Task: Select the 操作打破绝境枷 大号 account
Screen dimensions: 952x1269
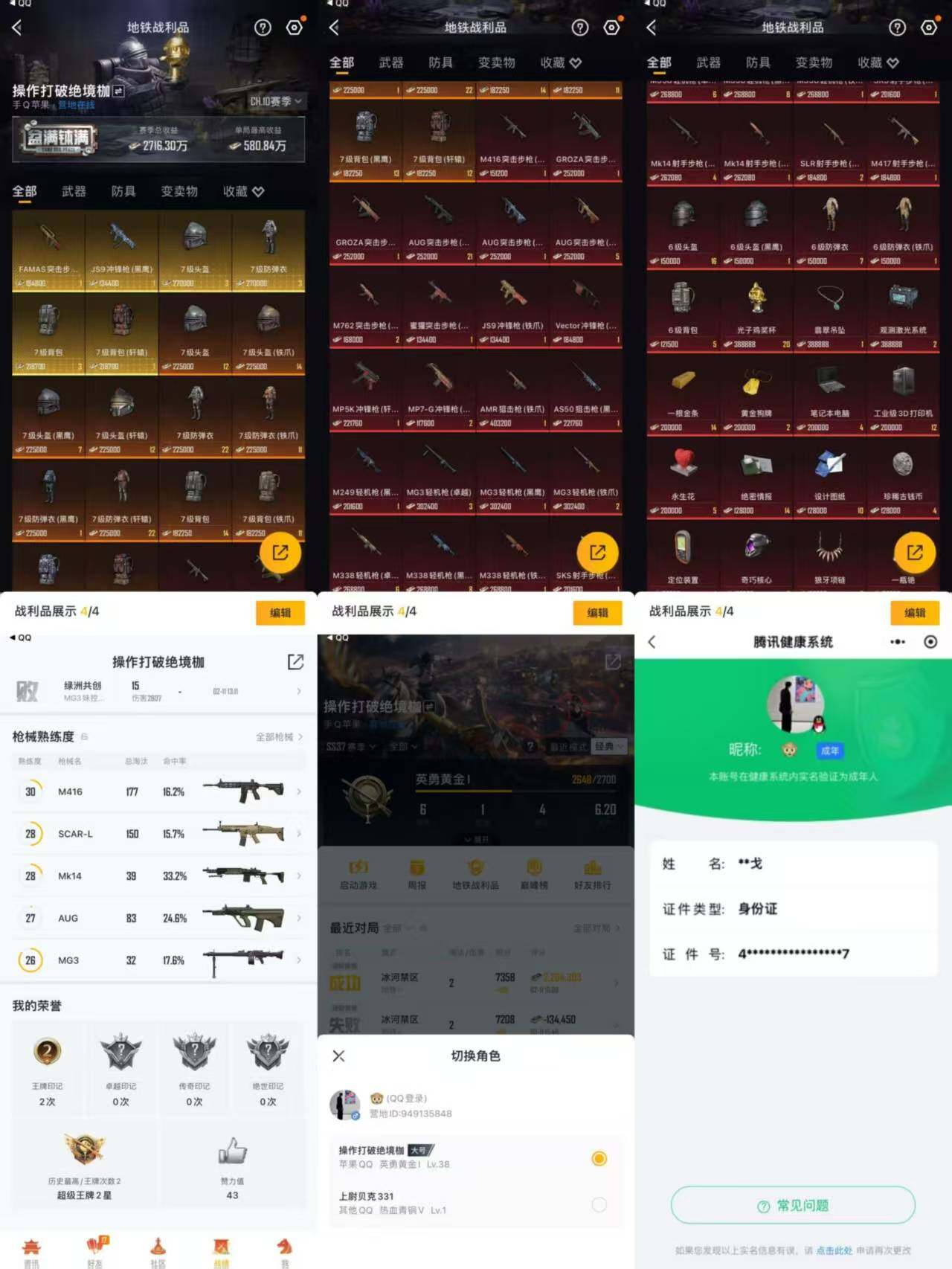Action: 599,1158
